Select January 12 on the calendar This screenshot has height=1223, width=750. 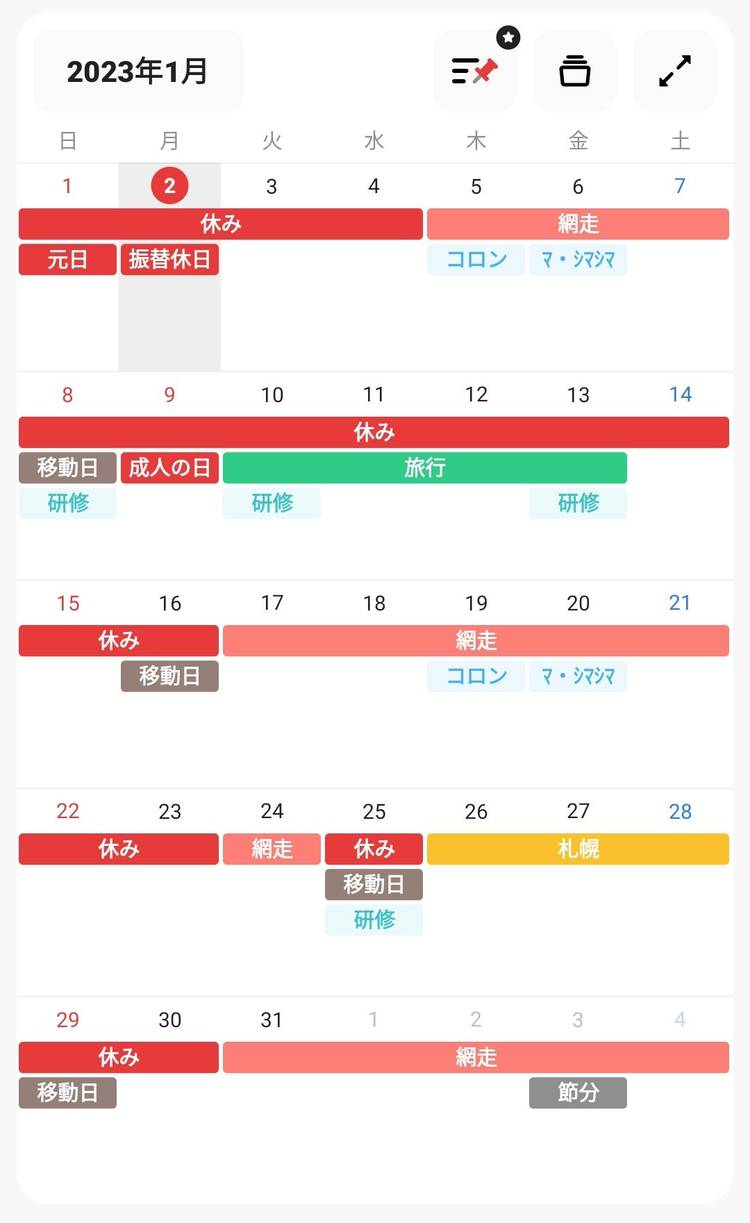[476, 395]
